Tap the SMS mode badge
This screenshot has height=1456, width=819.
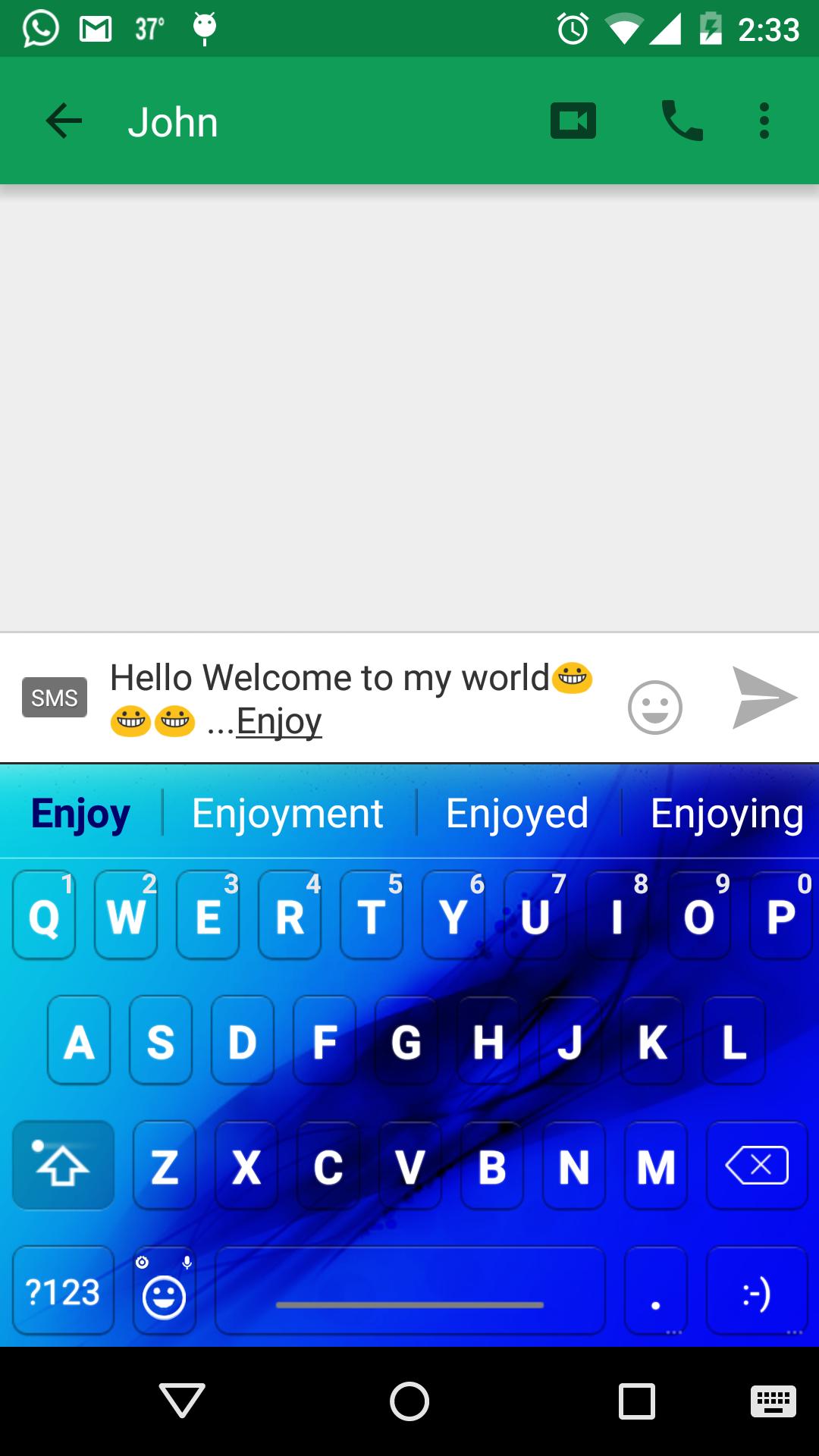(55, 698)
